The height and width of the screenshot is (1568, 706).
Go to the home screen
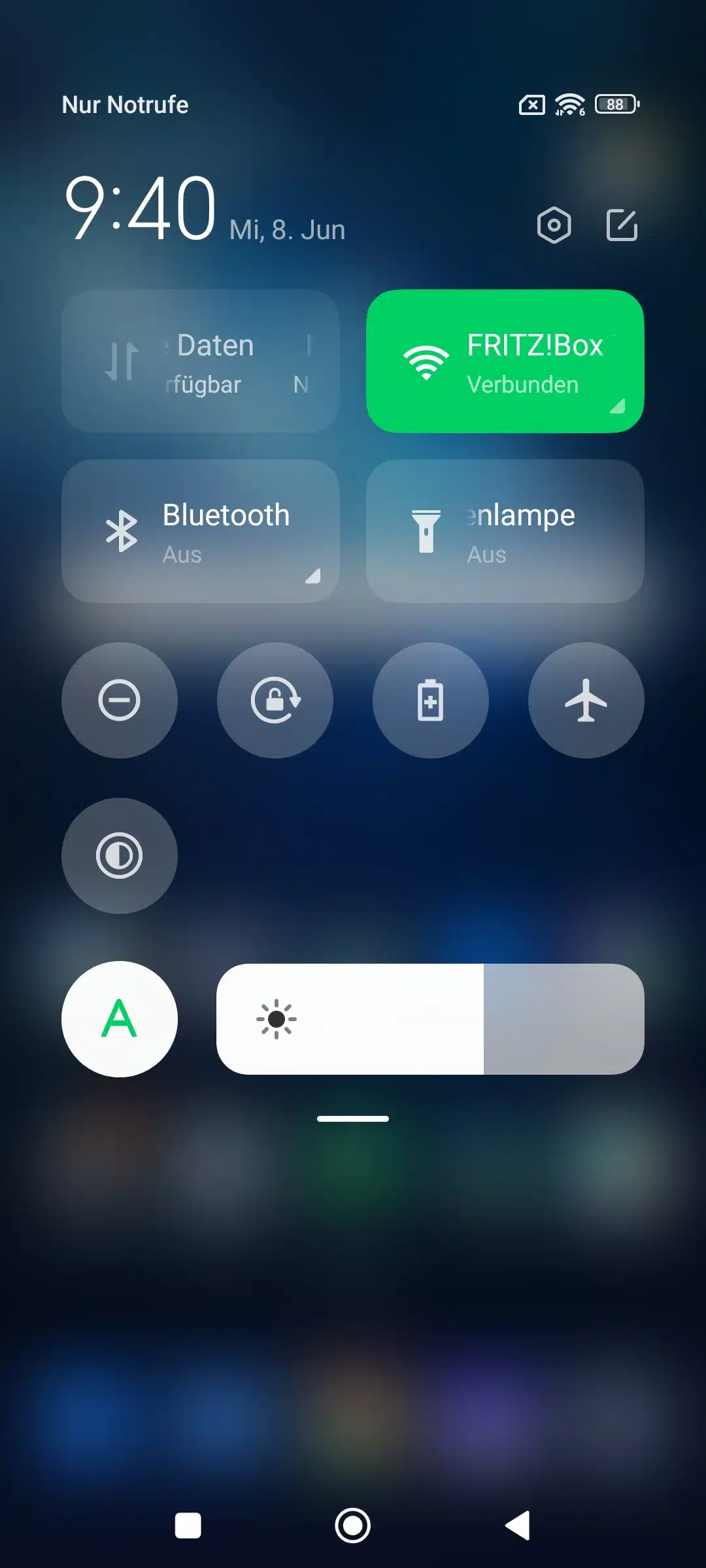[x=353, y=1526]
